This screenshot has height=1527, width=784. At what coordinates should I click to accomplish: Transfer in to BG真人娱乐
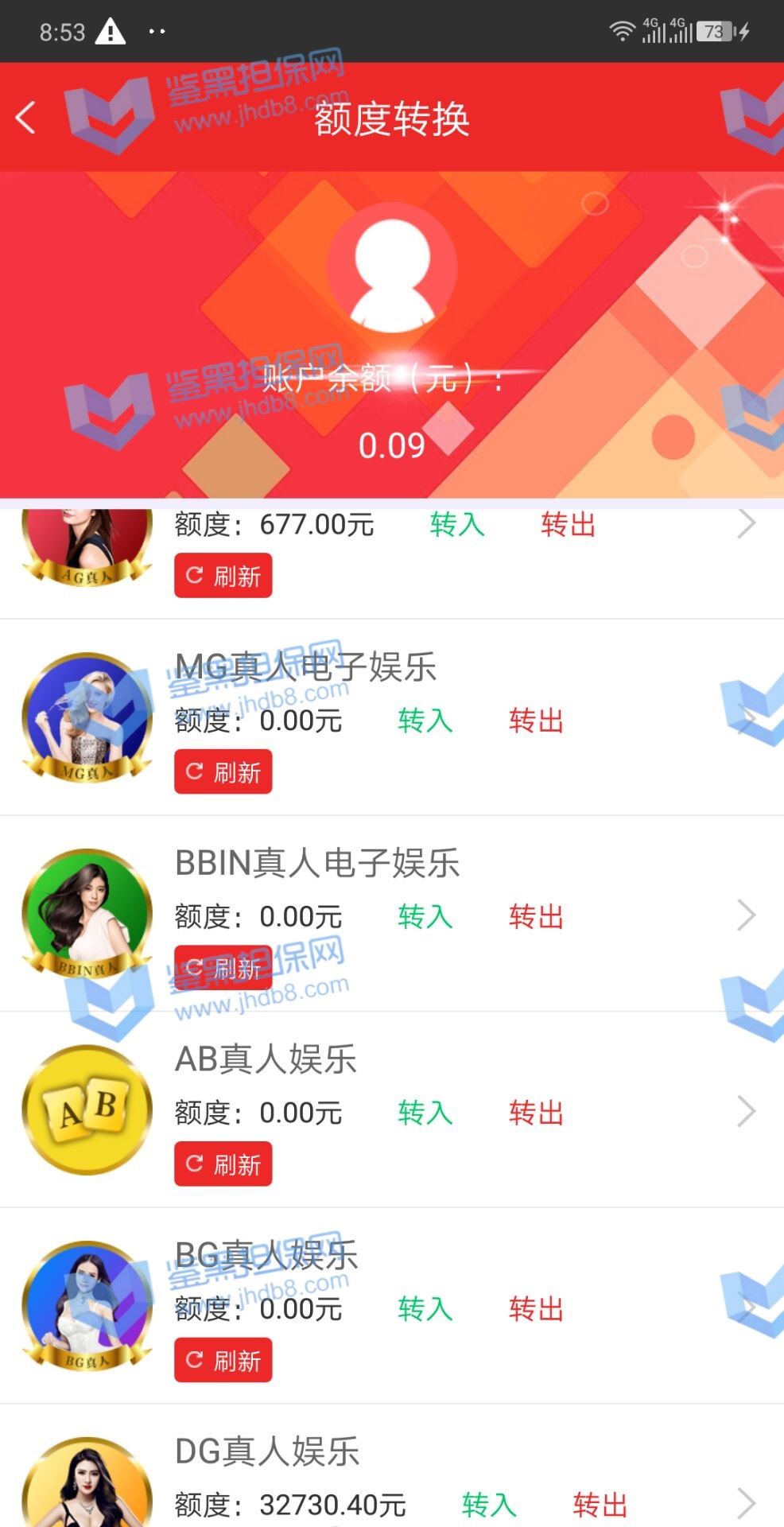coord(425,1308)
